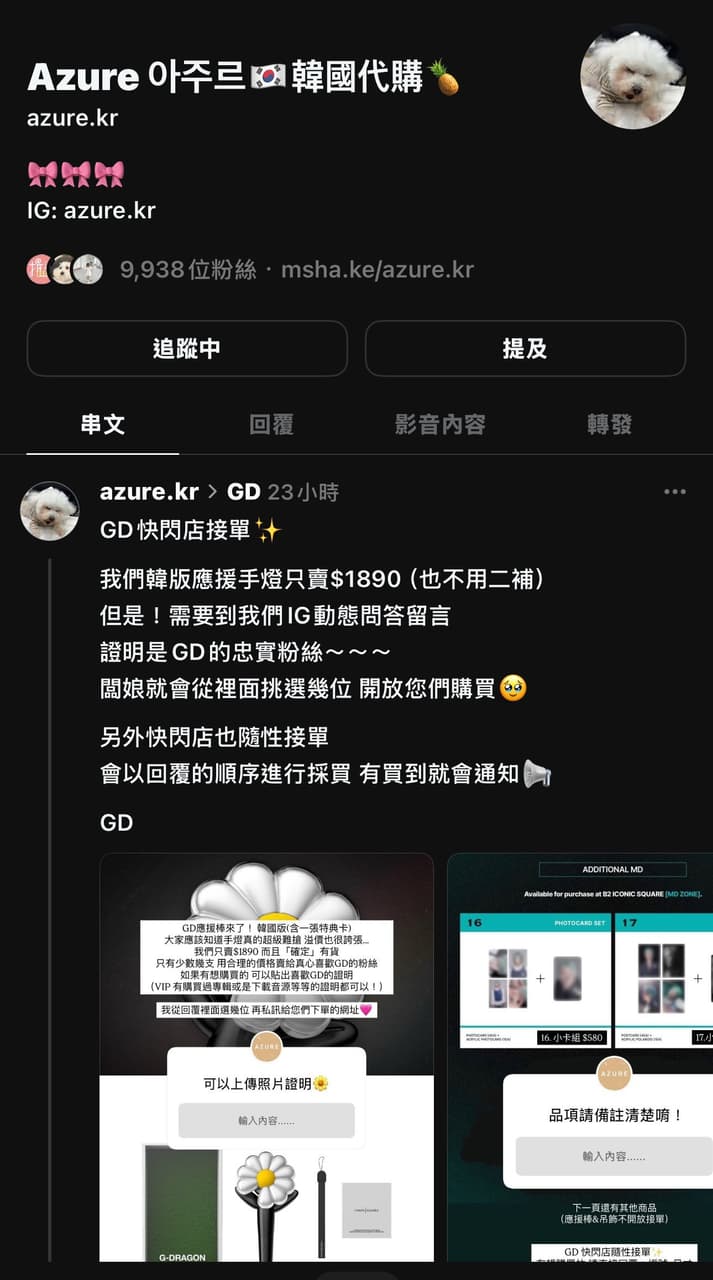Switch to the 回覆 tab
Image resolution: width=713 pixels, height=1280 pixels.
pos(271,424)
